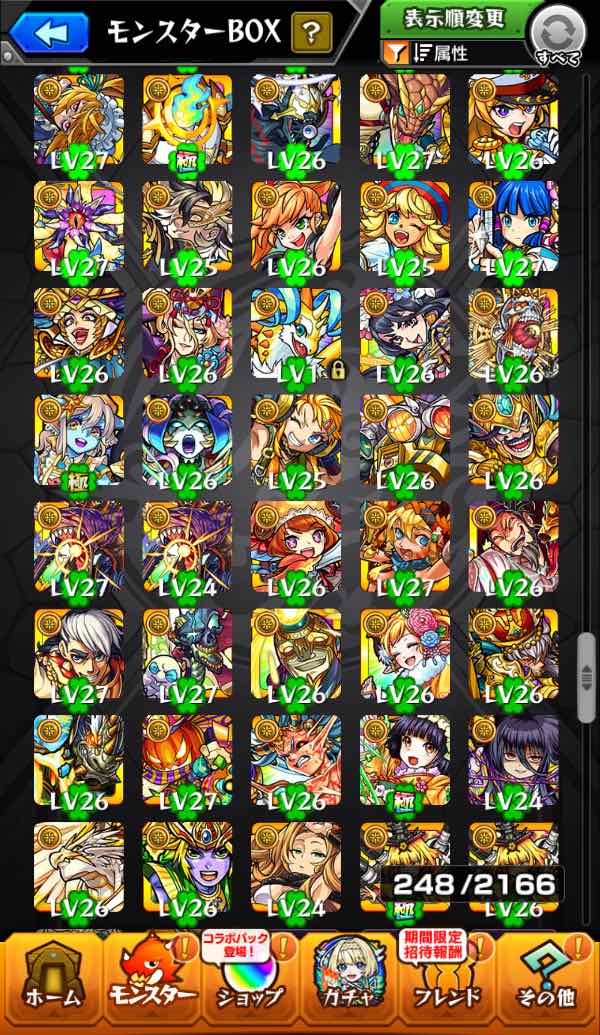Select the purple-faced pharaoh LV26 monster

(187, 869)
